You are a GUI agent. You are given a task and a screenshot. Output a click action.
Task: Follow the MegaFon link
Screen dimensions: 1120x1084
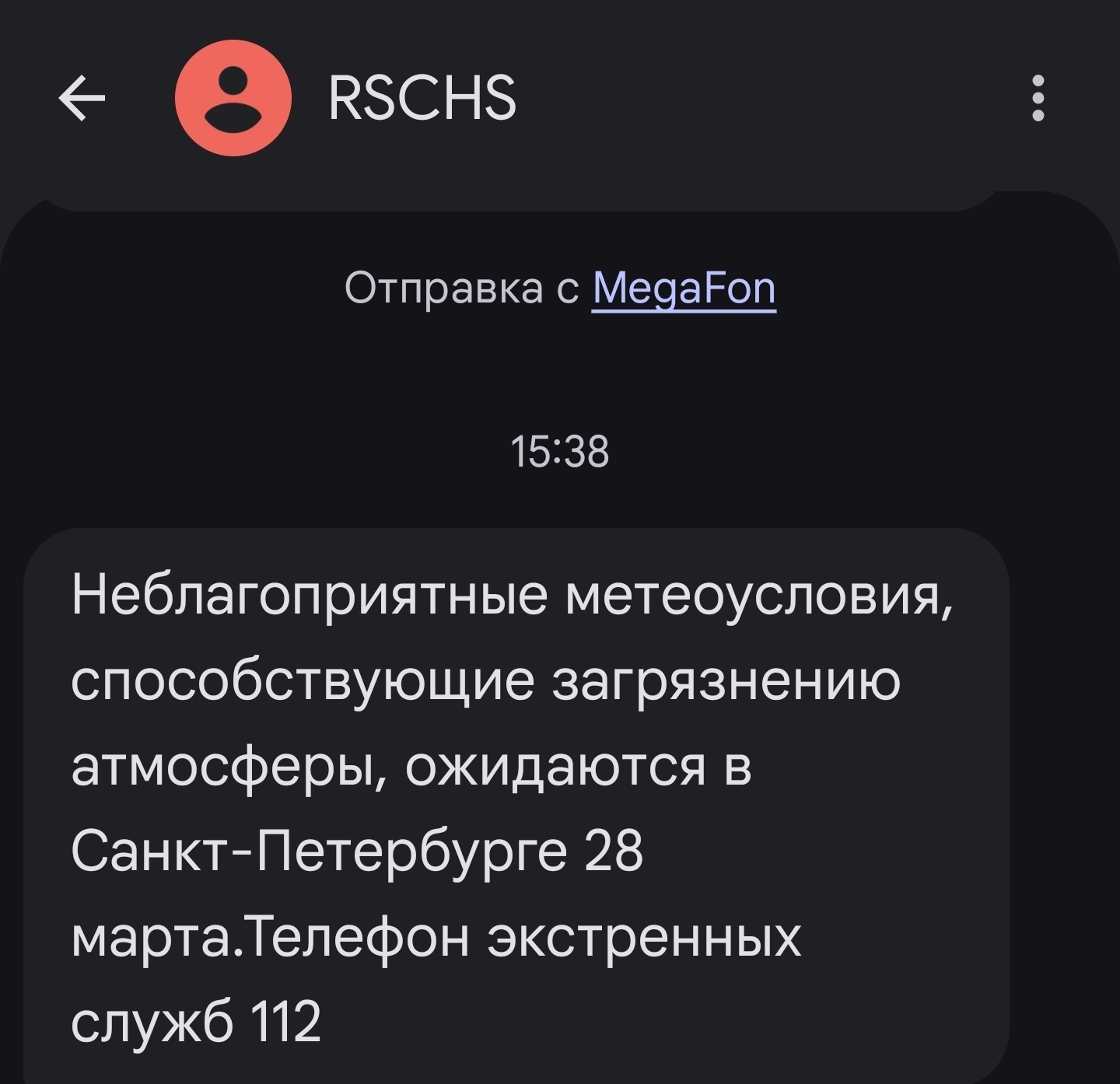[x=684, y=288]
